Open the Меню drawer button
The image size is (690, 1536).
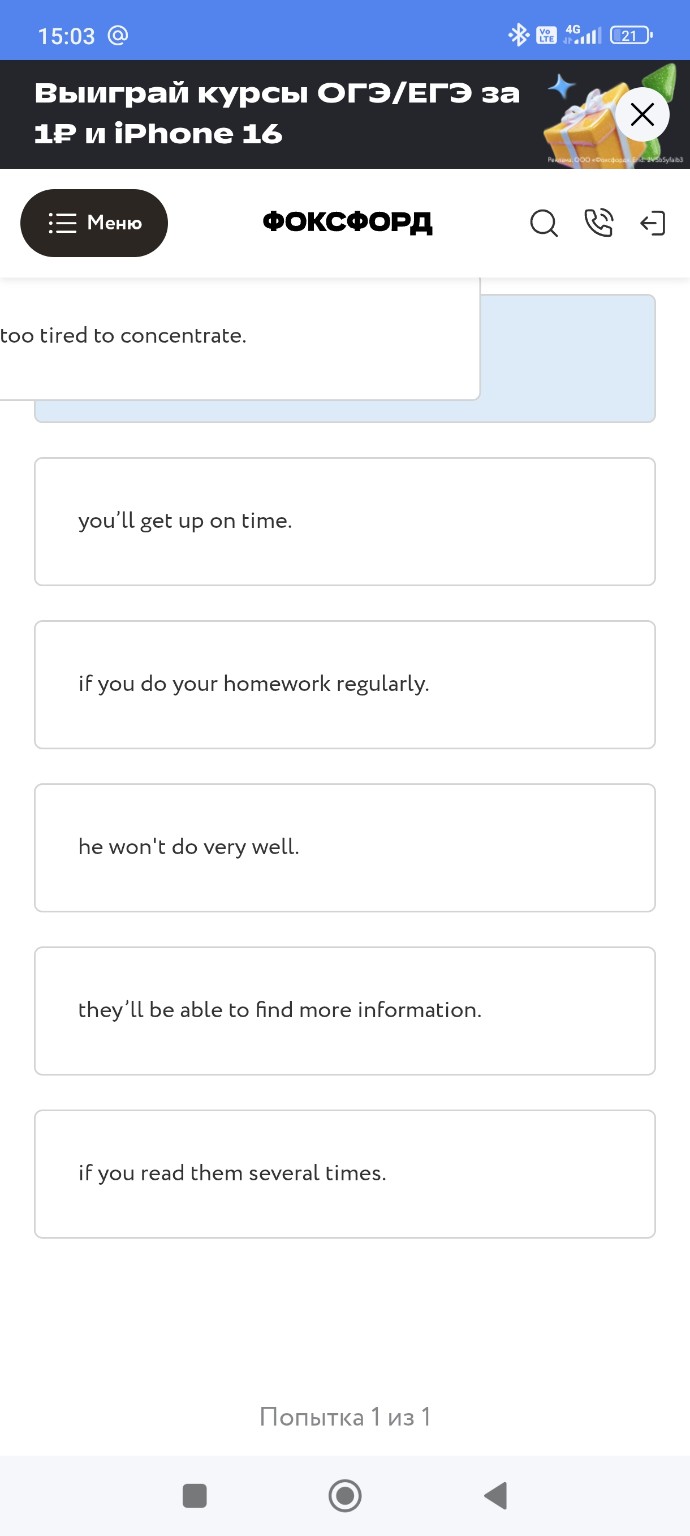[94, 223]
